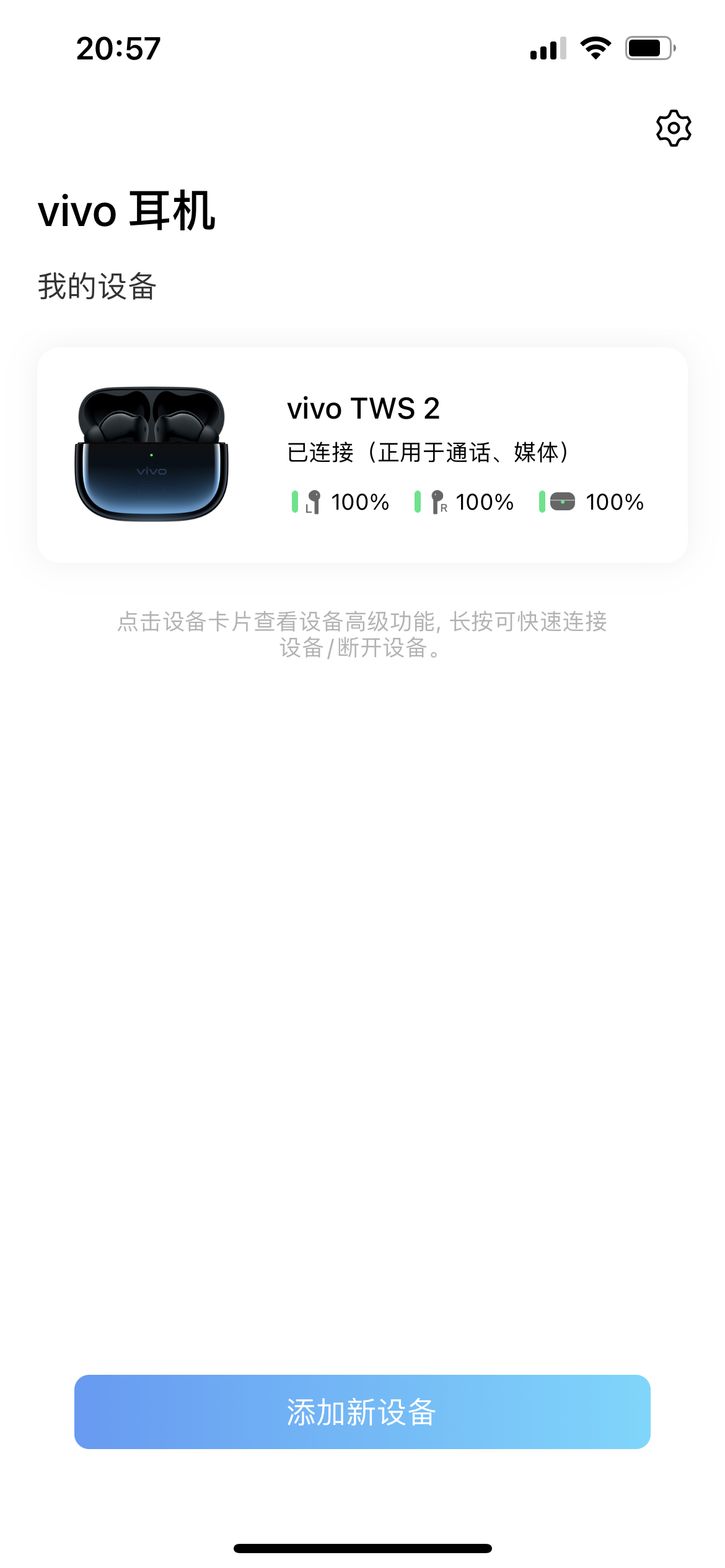The image size is (725, 1568).
Task: Click the case 100% battery indicator
Action: pyautogui.click(x=614, y=502)
